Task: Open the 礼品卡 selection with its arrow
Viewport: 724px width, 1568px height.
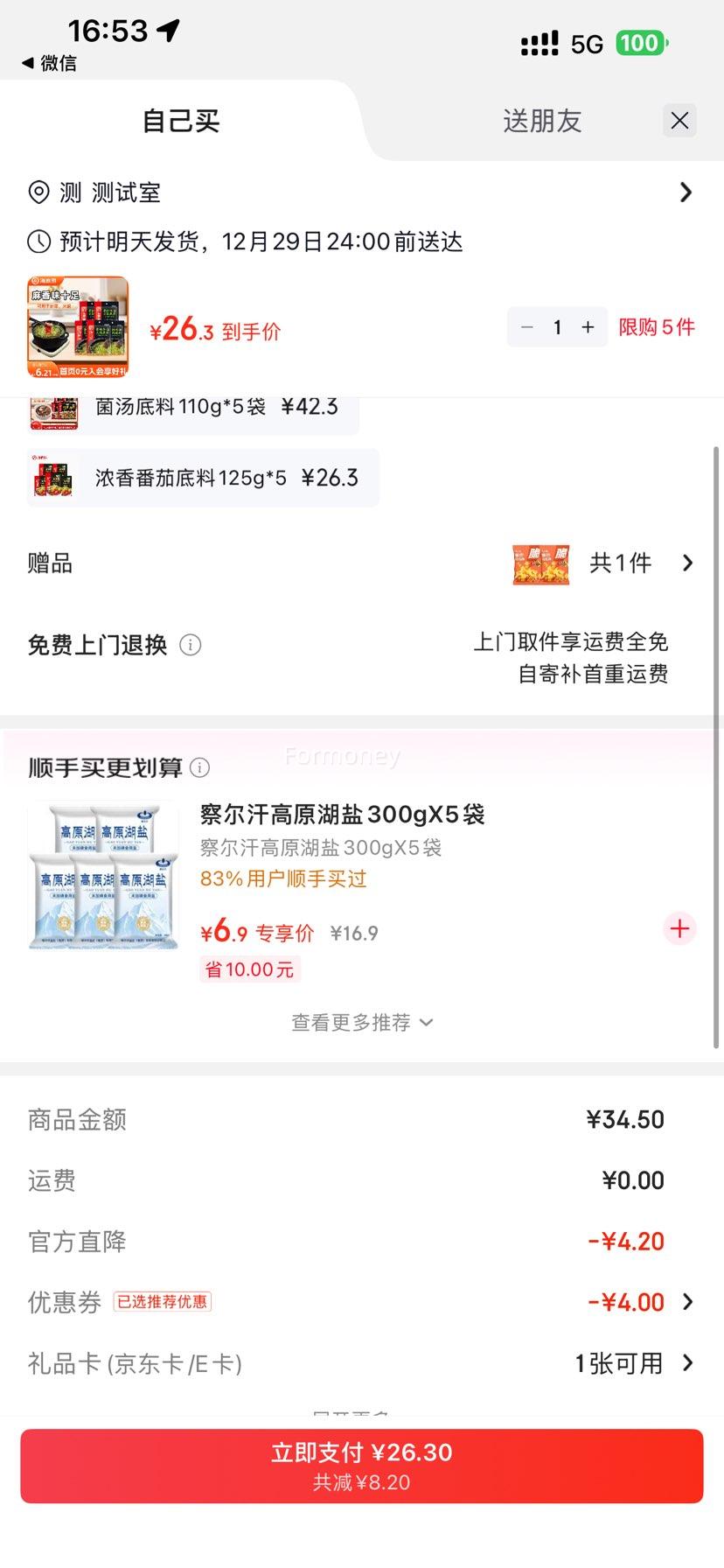Action: point(688,1363)
